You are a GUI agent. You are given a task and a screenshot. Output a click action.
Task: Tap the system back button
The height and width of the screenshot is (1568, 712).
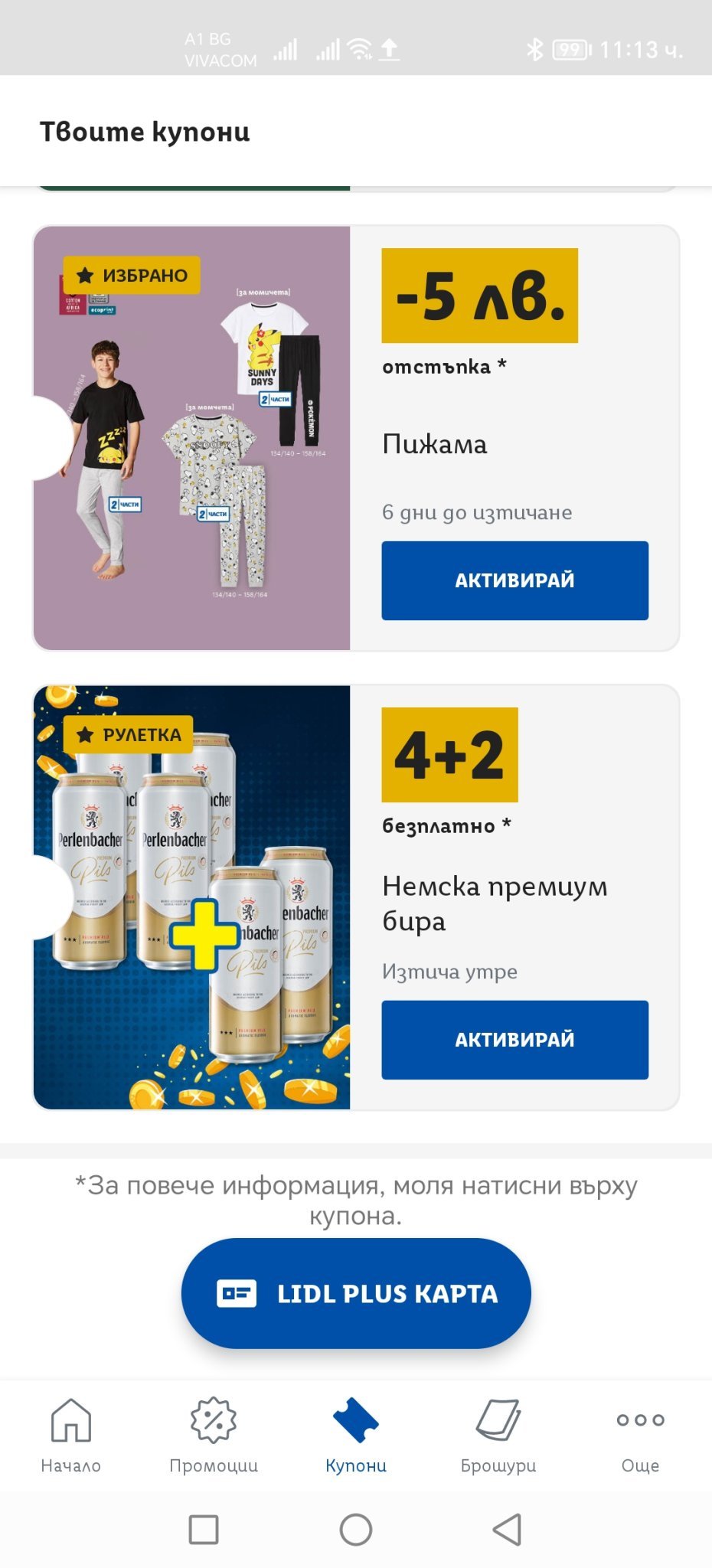tap(507, 1530)
